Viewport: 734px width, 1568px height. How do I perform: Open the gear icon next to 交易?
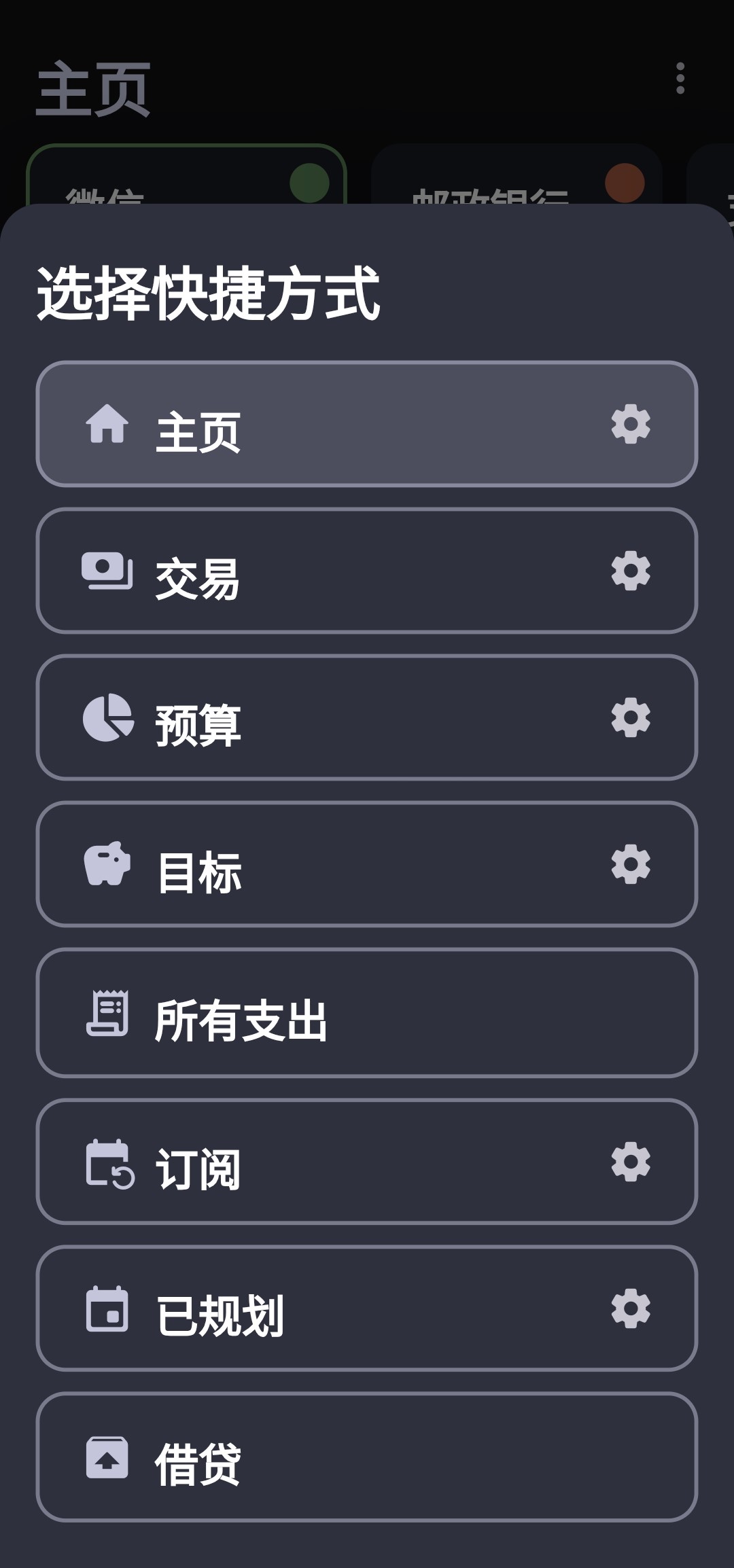[x=631, y=571]
